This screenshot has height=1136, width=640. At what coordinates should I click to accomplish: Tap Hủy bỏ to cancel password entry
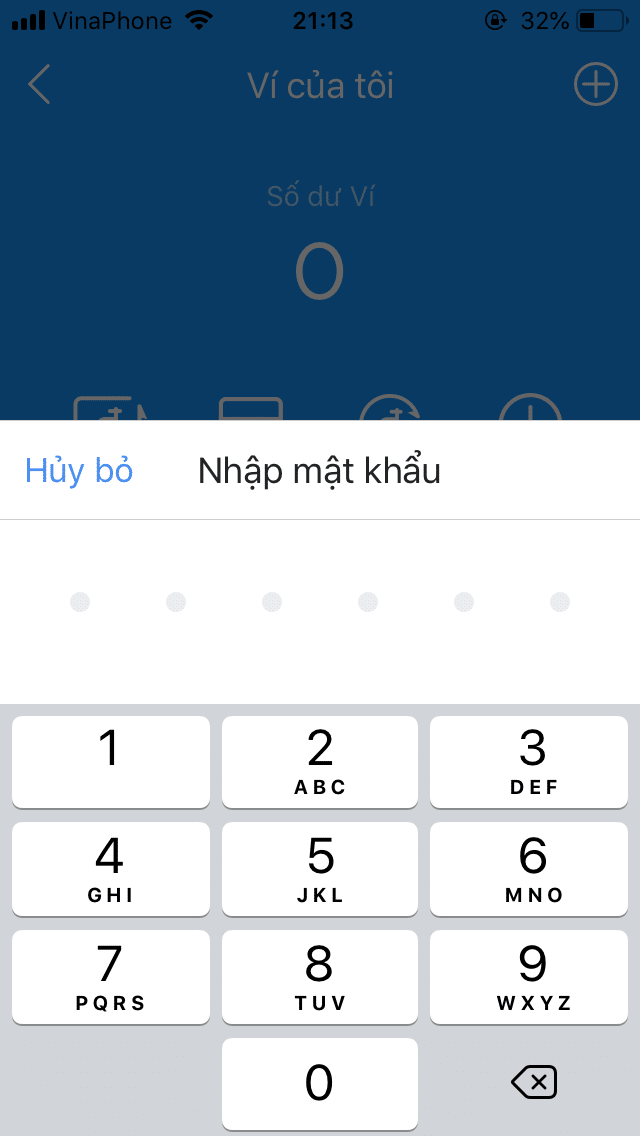click(79, 471)
